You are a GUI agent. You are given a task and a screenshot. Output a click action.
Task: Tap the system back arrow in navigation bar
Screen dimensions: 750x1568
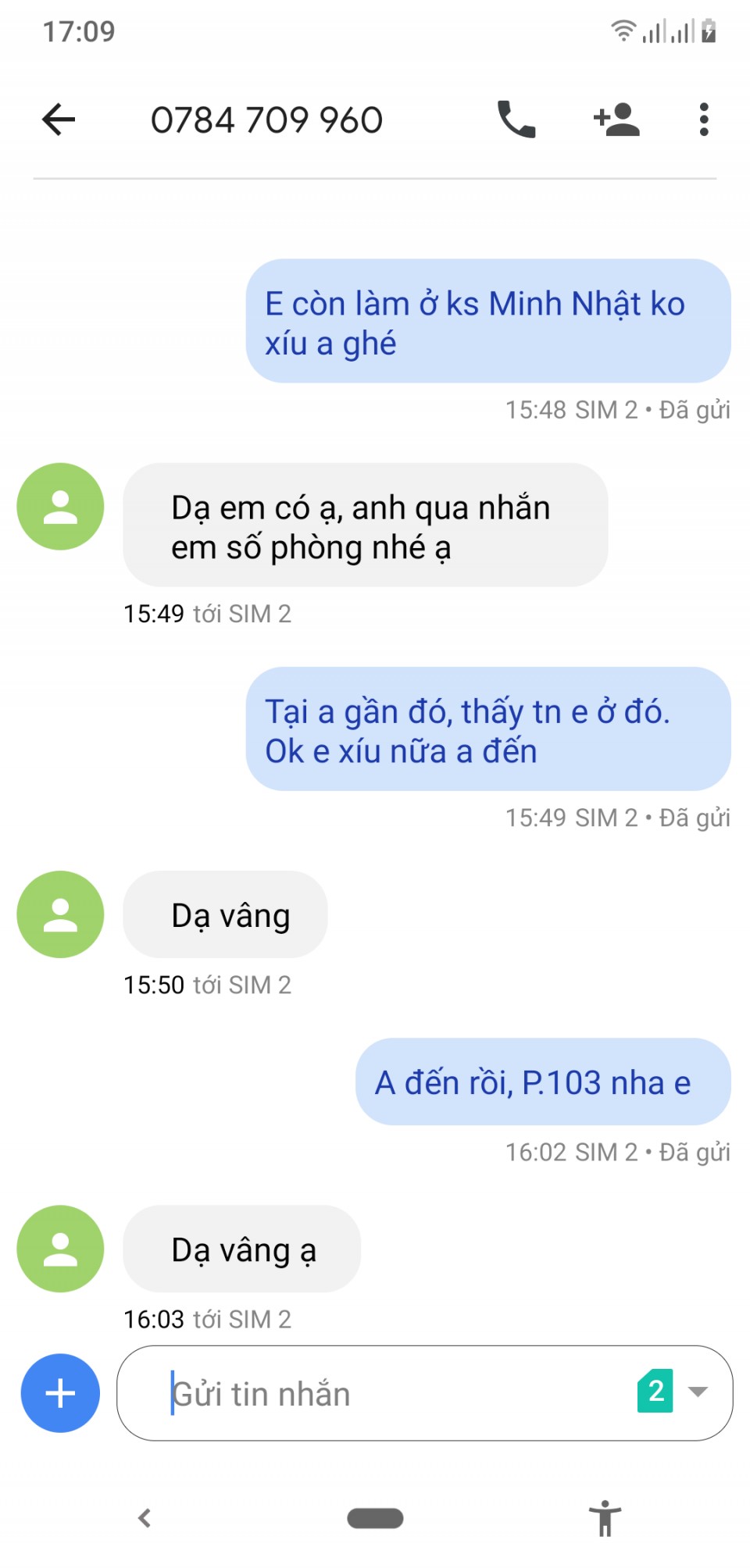(145, 1518)
